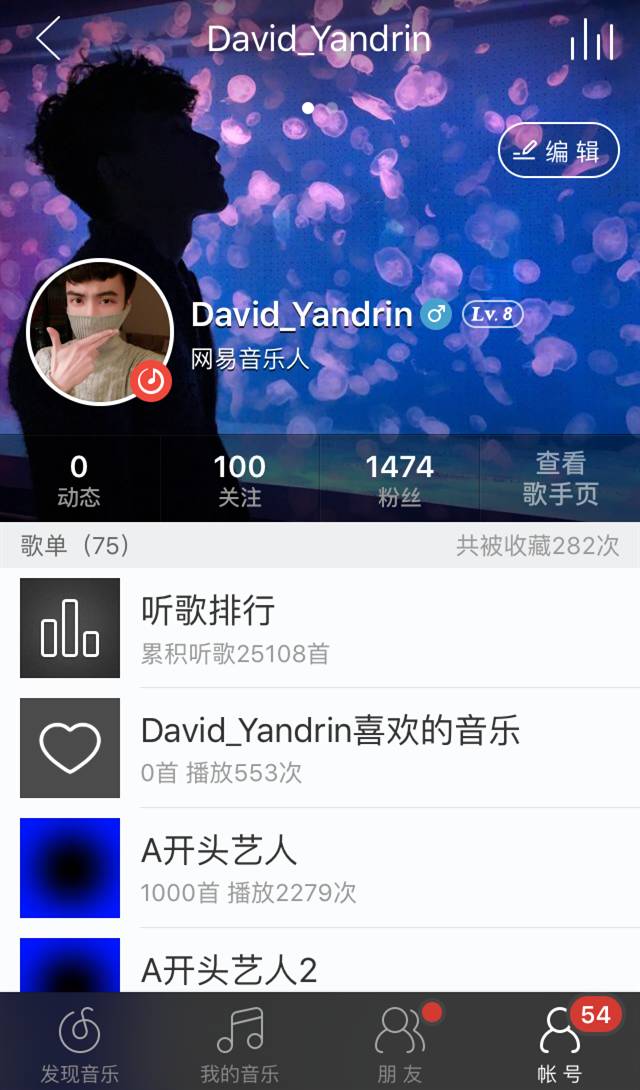Open the 粉丝 followers list
The width and height of the screenshot is (640, 1090).
click(399, 479)
